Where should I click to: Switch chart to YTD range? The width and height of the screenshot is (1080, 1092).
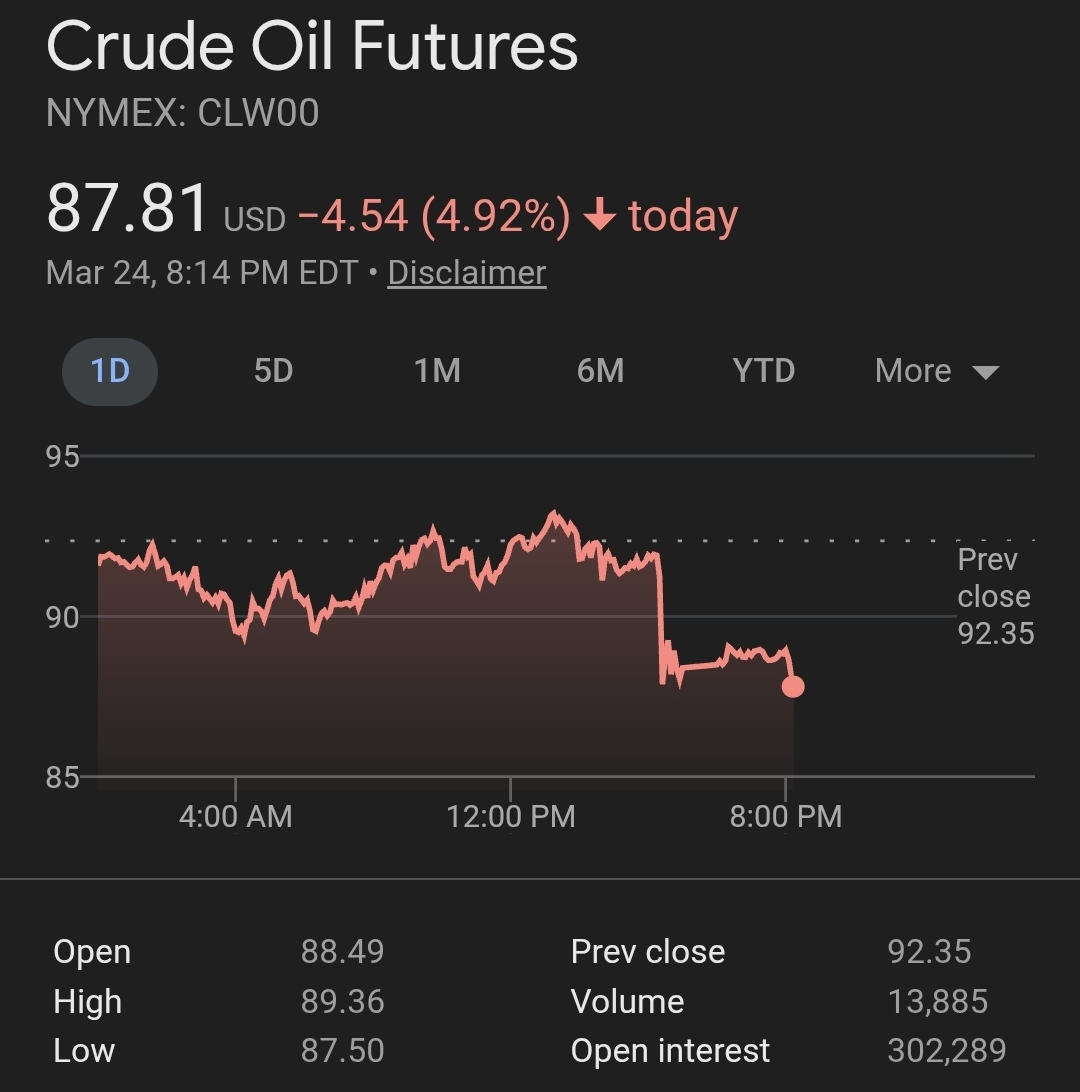[763, 371]
